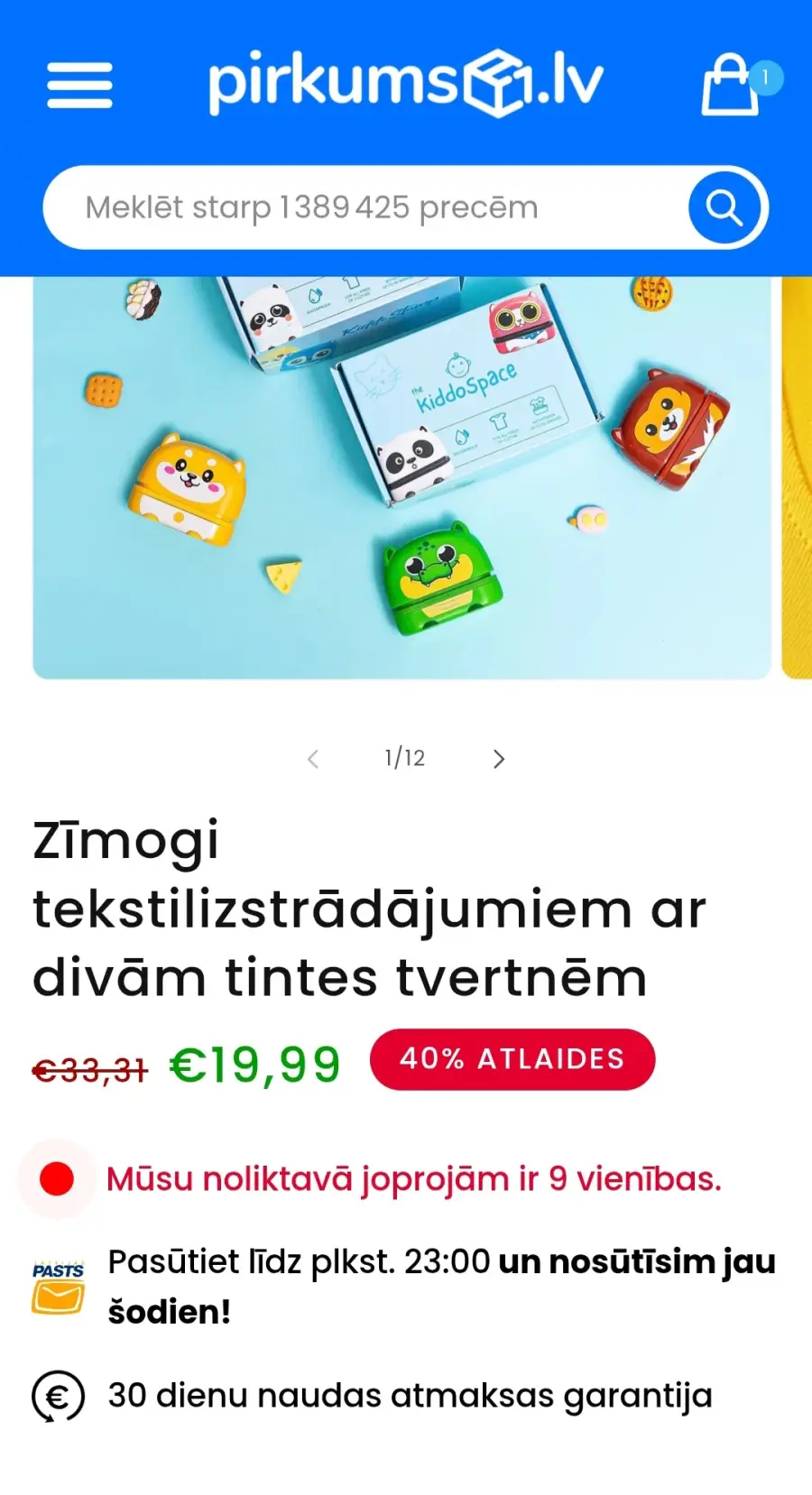
Task: Show the next product photo
Action: coord(499,759)
